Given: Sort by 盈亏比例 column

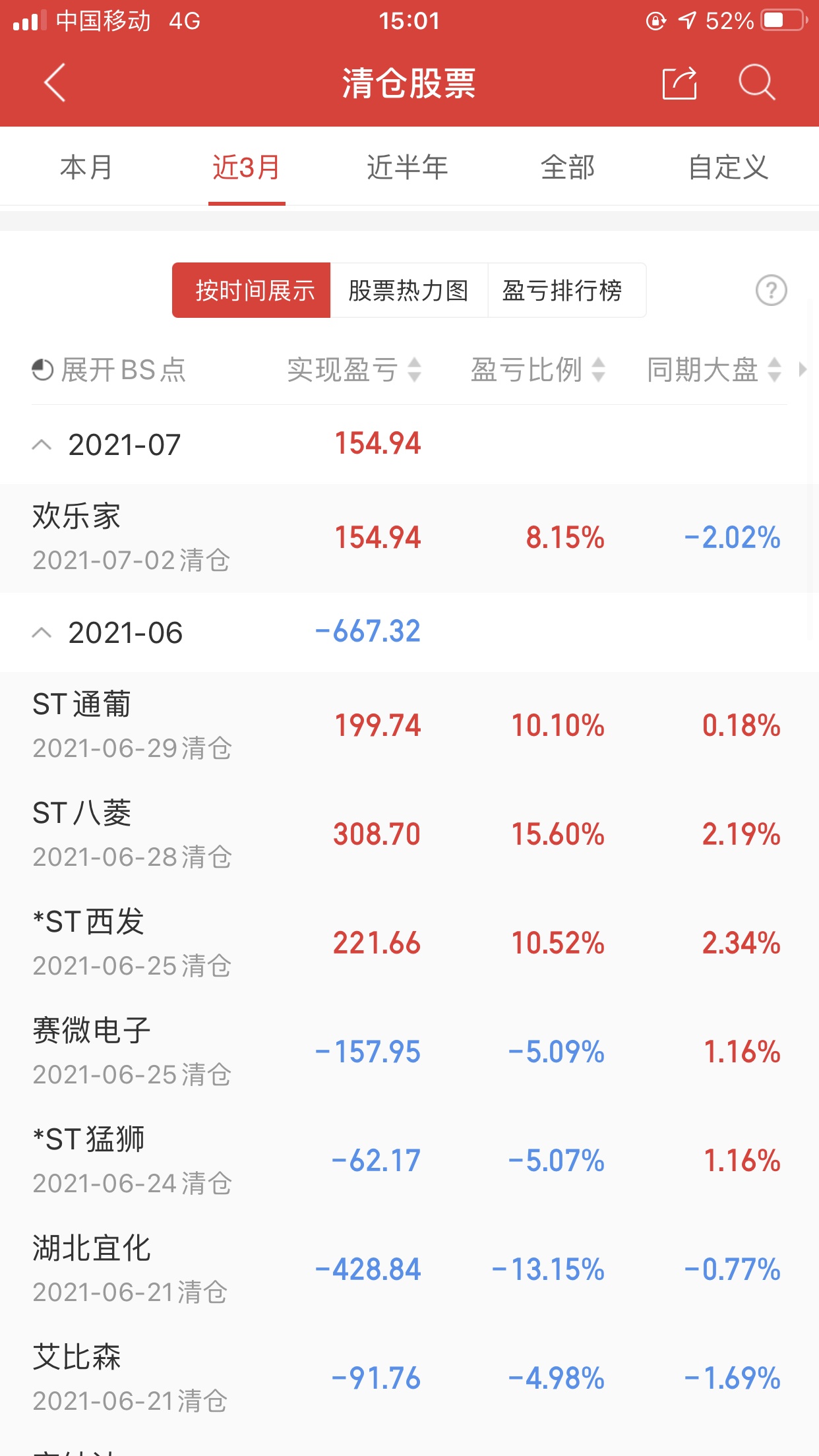Looking at the screenshot, I should [x=538, y=370].
